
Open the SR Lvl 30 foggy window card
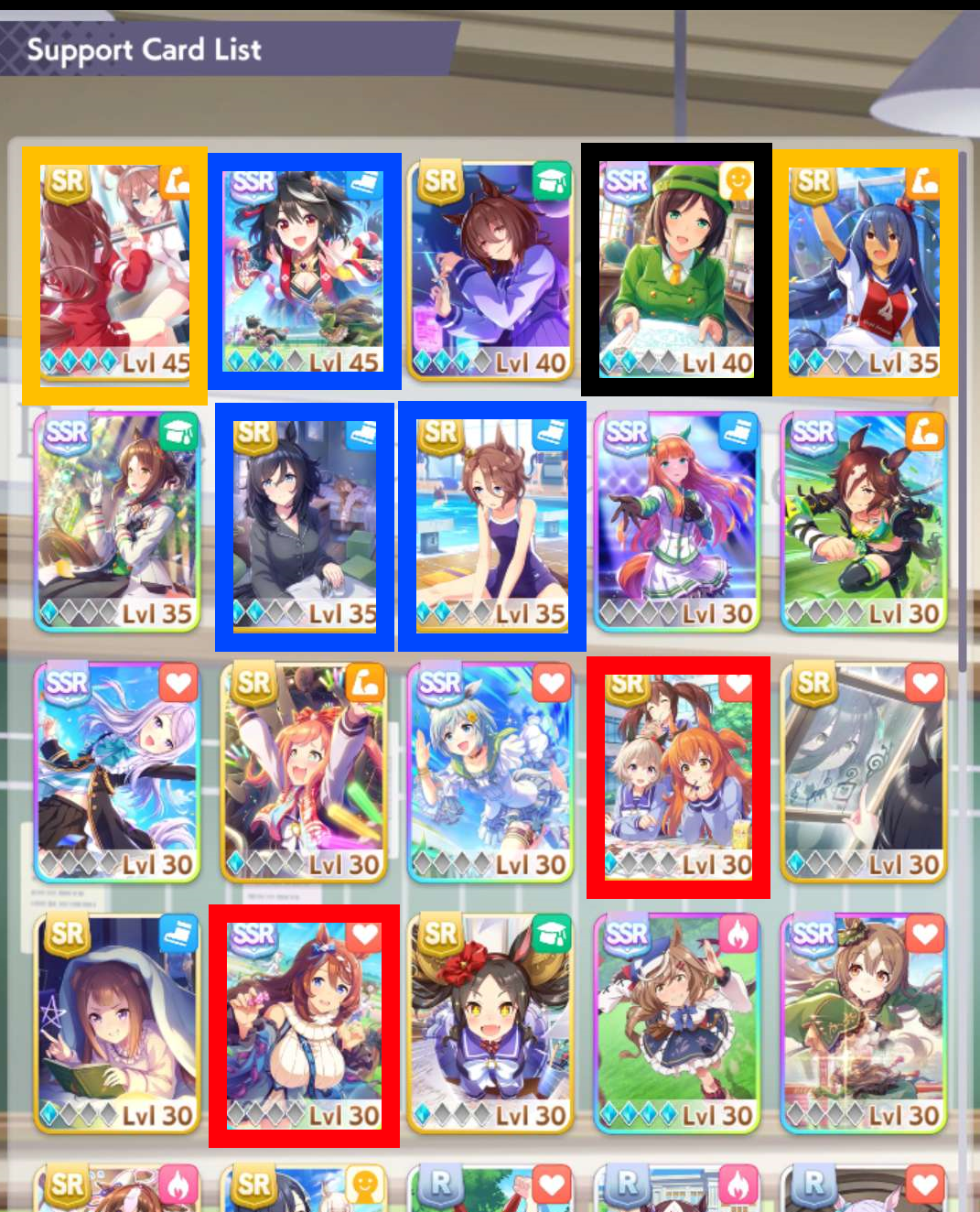[x=865, y=774]
